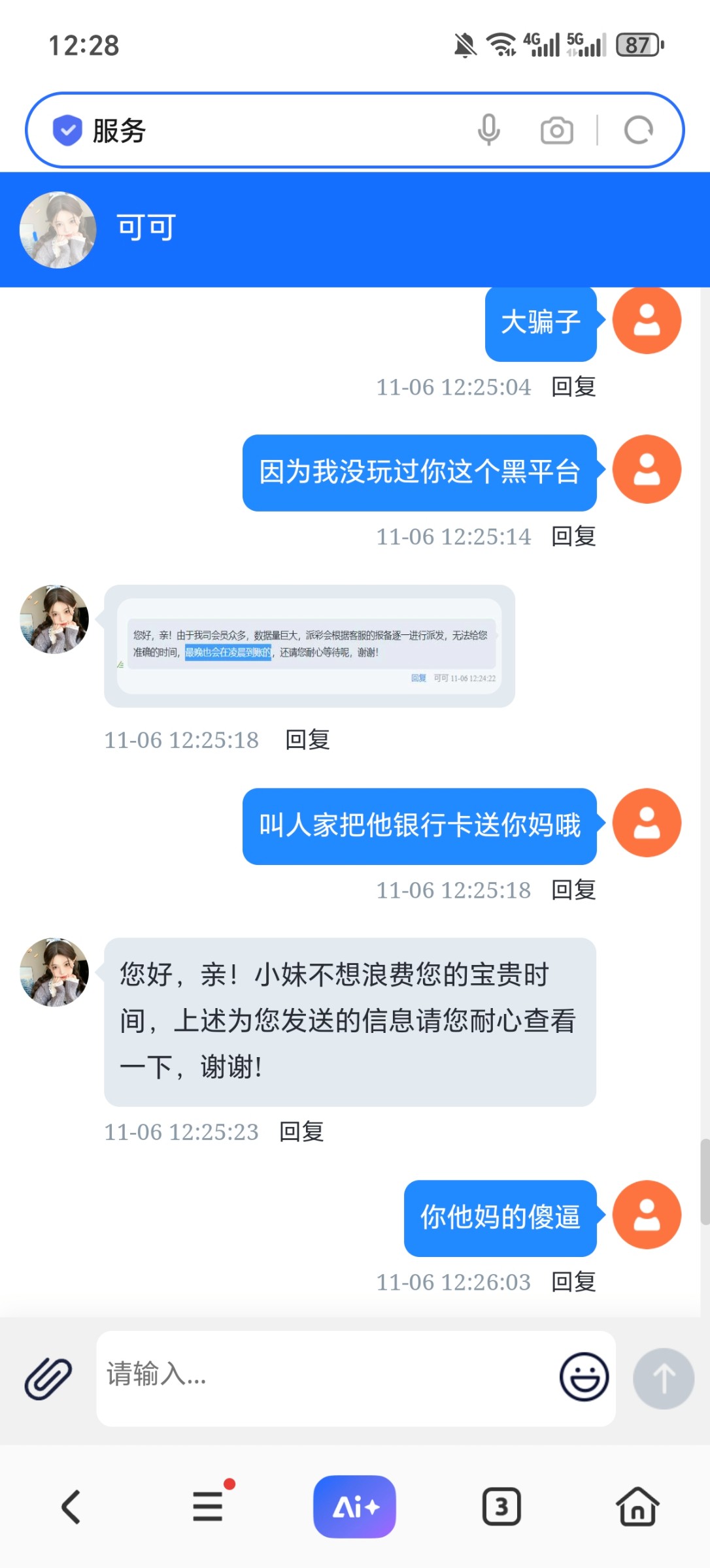View the 3 open browser tabs

click(501, 1507)
